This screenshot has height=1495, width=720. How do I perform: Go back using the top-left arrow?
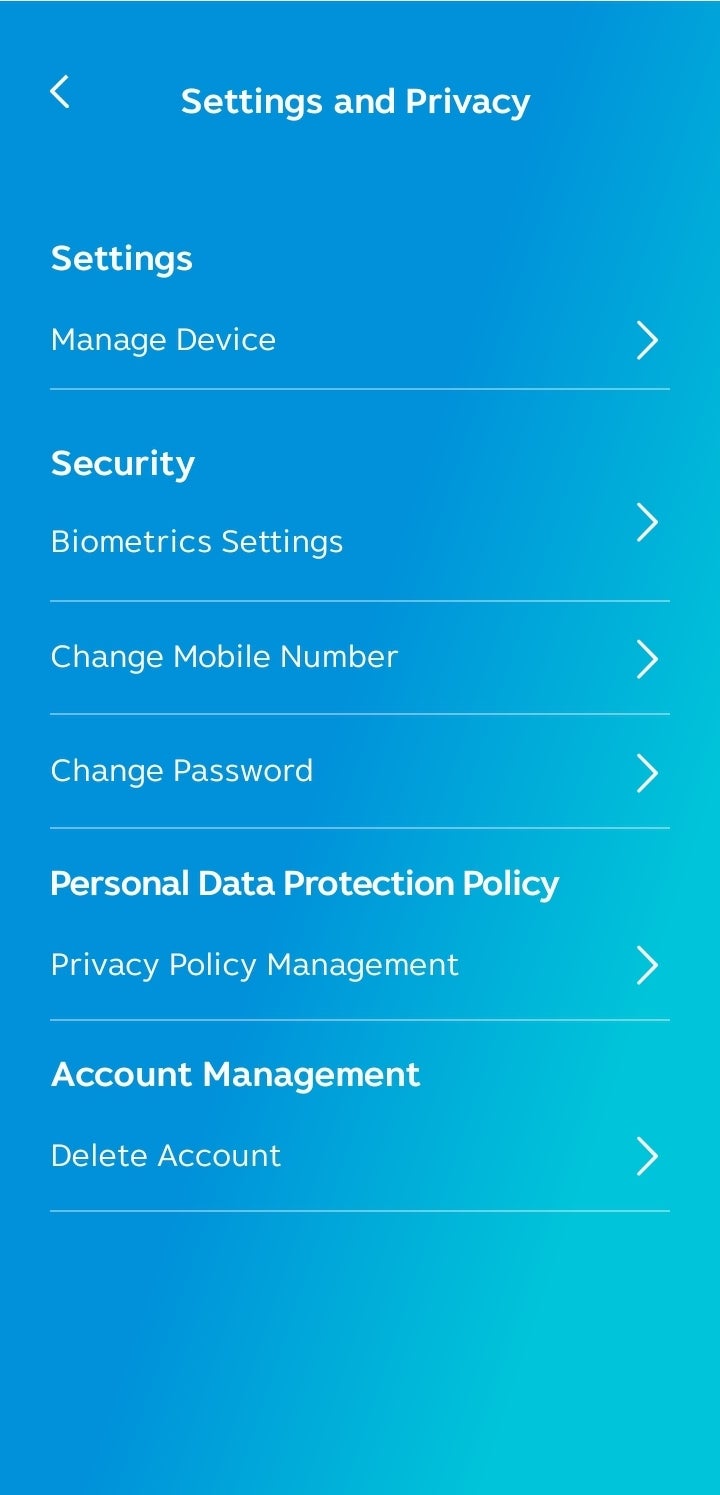click(x=60, y=93)
